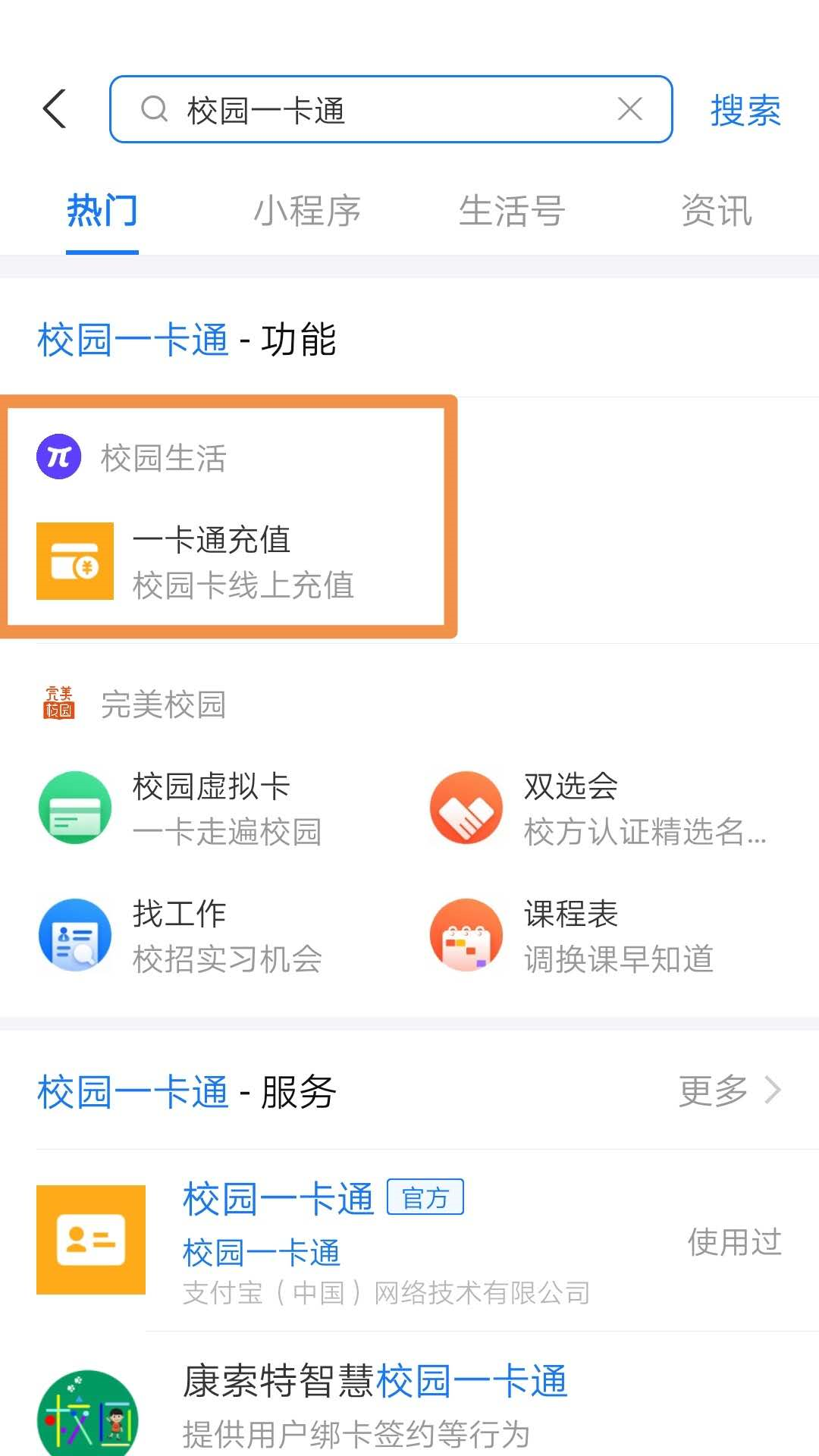Tap the 搜索 button
The width and height of the screenshot is (819, 1456).
(x=745, y=111)
